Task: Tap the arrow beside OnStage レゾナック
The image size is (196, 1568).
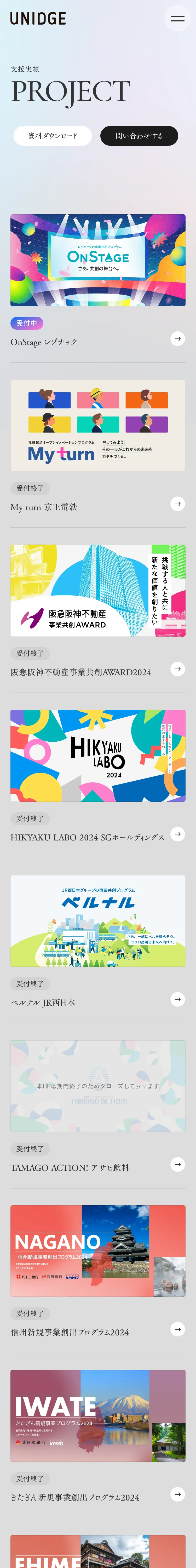Action: pyautogui.click(x=177, y=338)
